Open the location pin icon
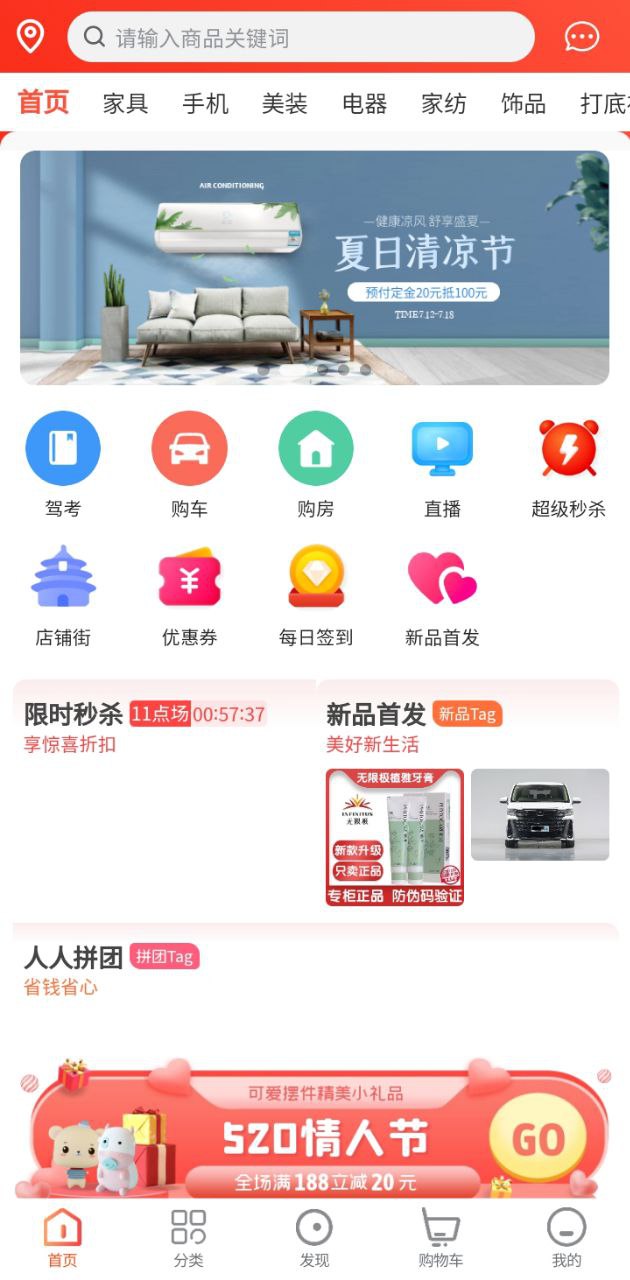The image size is (630, 1280). point(31,37)
